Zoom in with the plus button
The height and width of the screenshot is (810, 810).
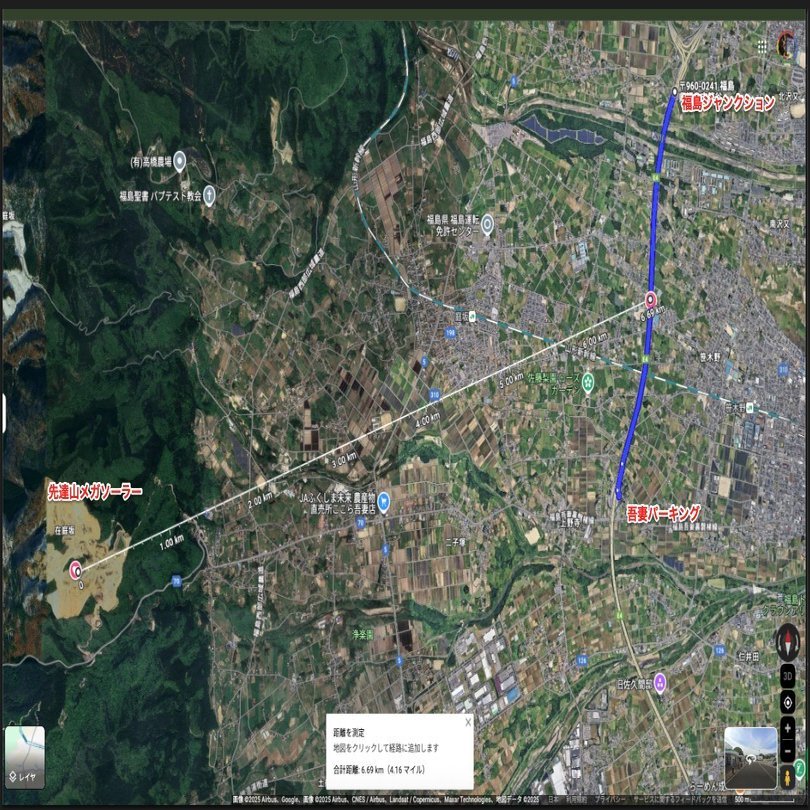(x=788, y=730)
